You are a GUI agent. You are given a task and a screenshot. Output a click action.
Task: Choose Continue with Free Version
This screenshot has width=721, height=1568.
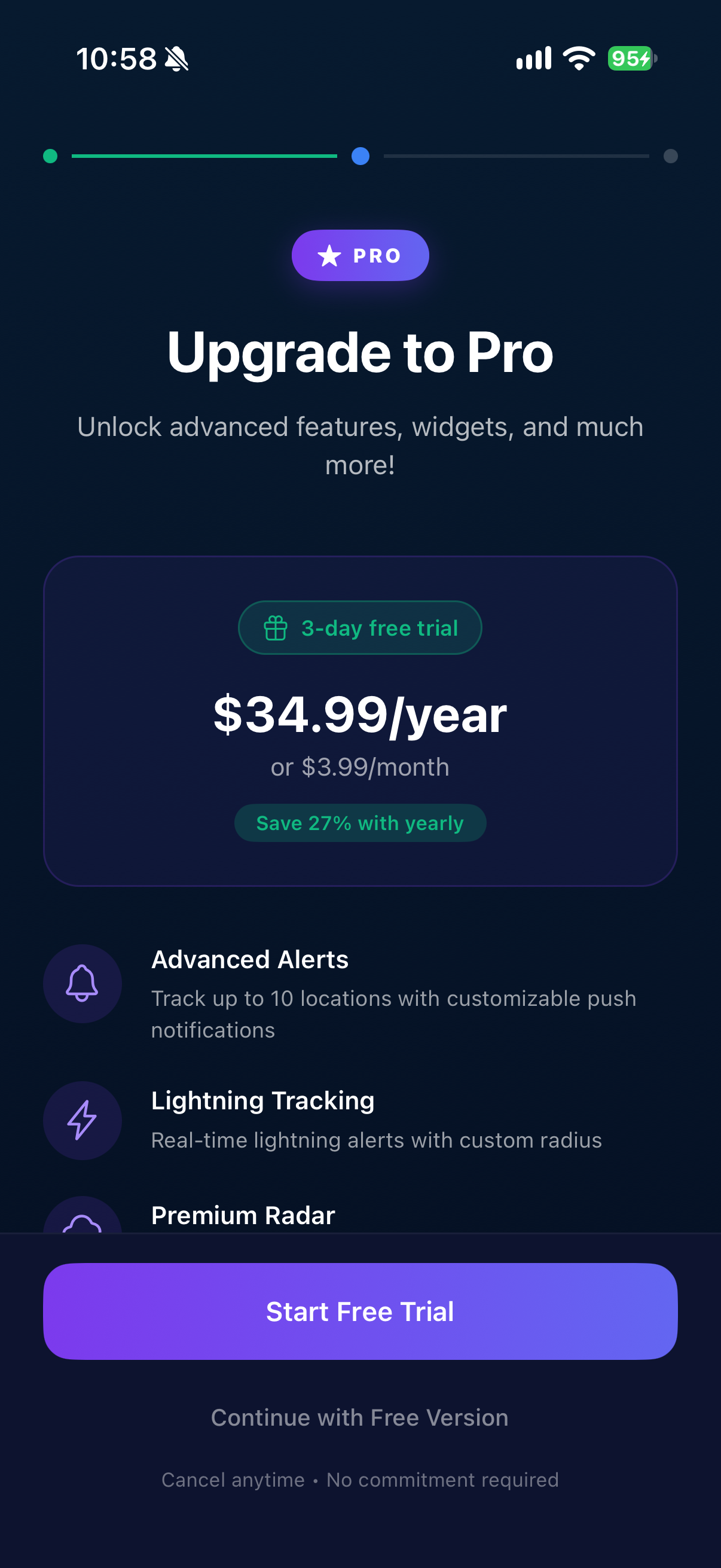[x=359, y=1418]
